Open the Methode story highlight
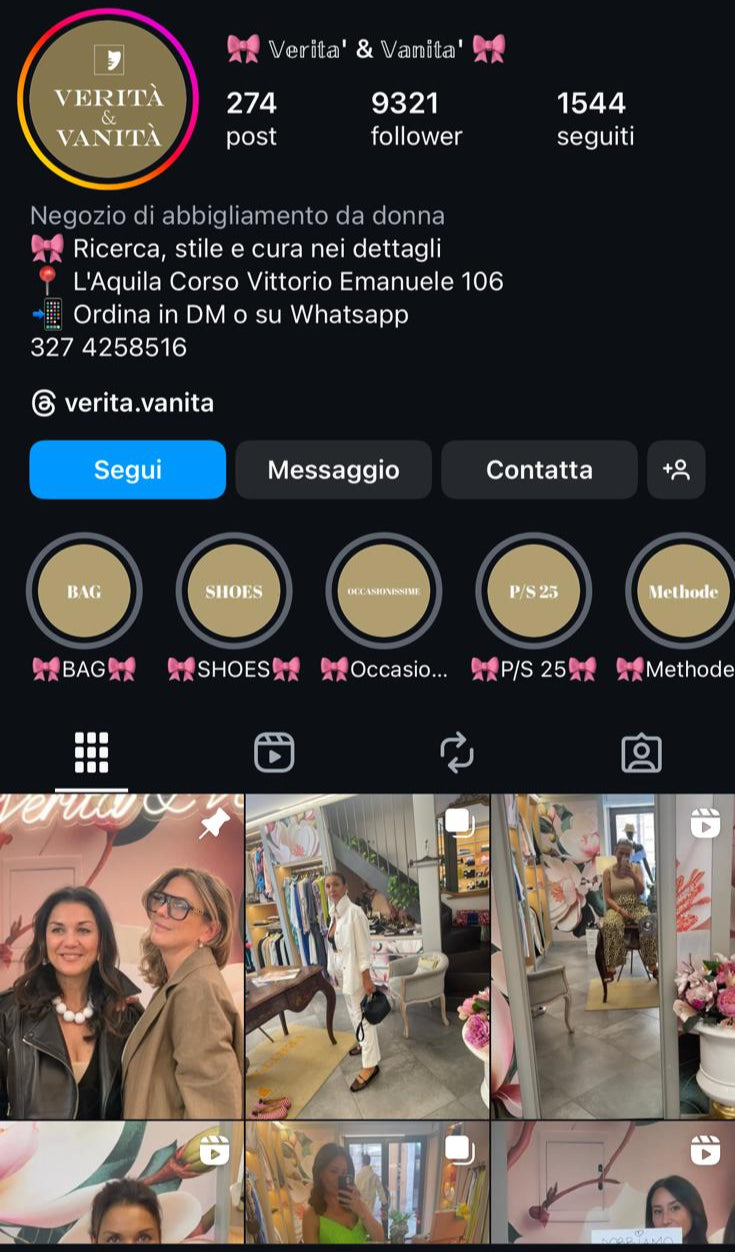The width and height of the screenshot is (735, 1252). coord(682,592)
